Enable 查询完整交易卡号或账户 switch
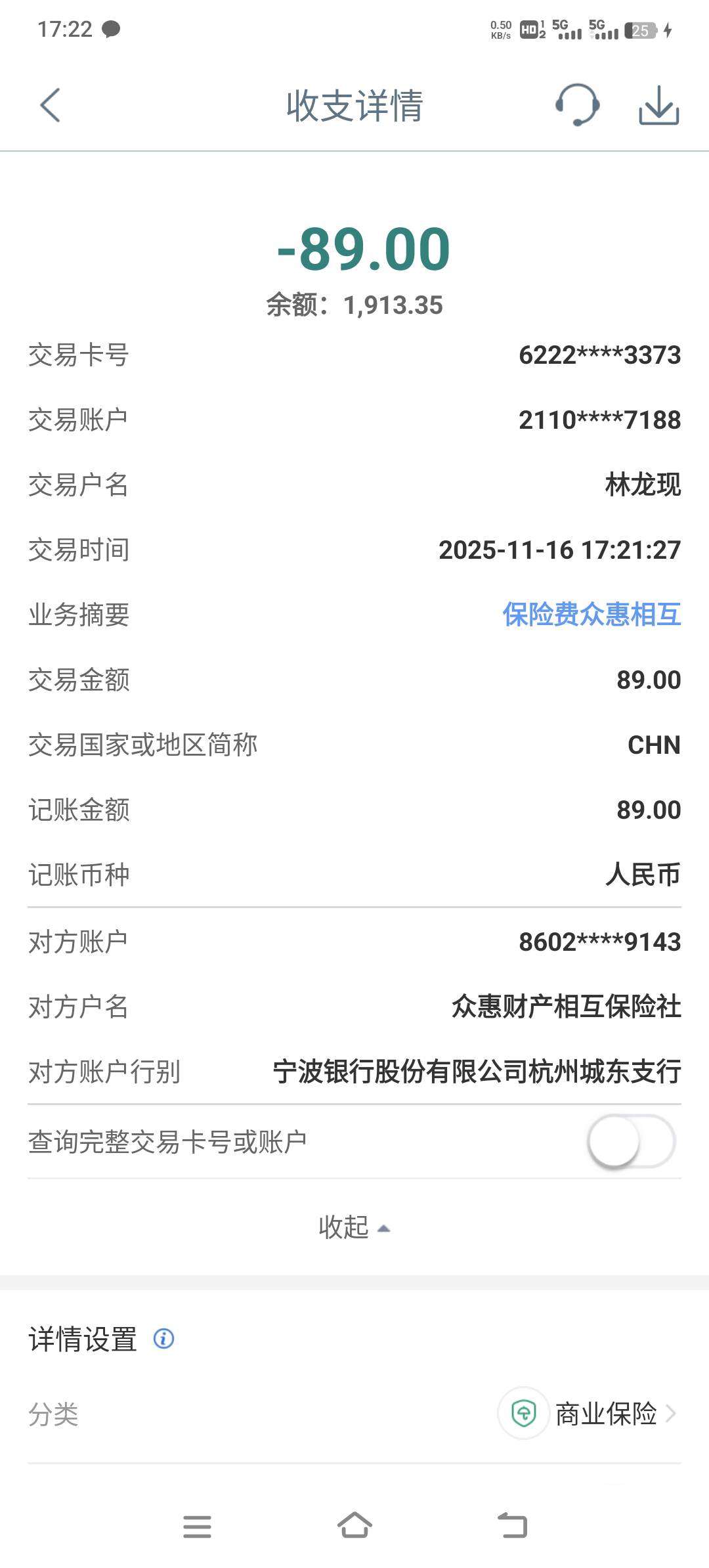The width and height of the screenshot is (709, 1568). 631,1142
